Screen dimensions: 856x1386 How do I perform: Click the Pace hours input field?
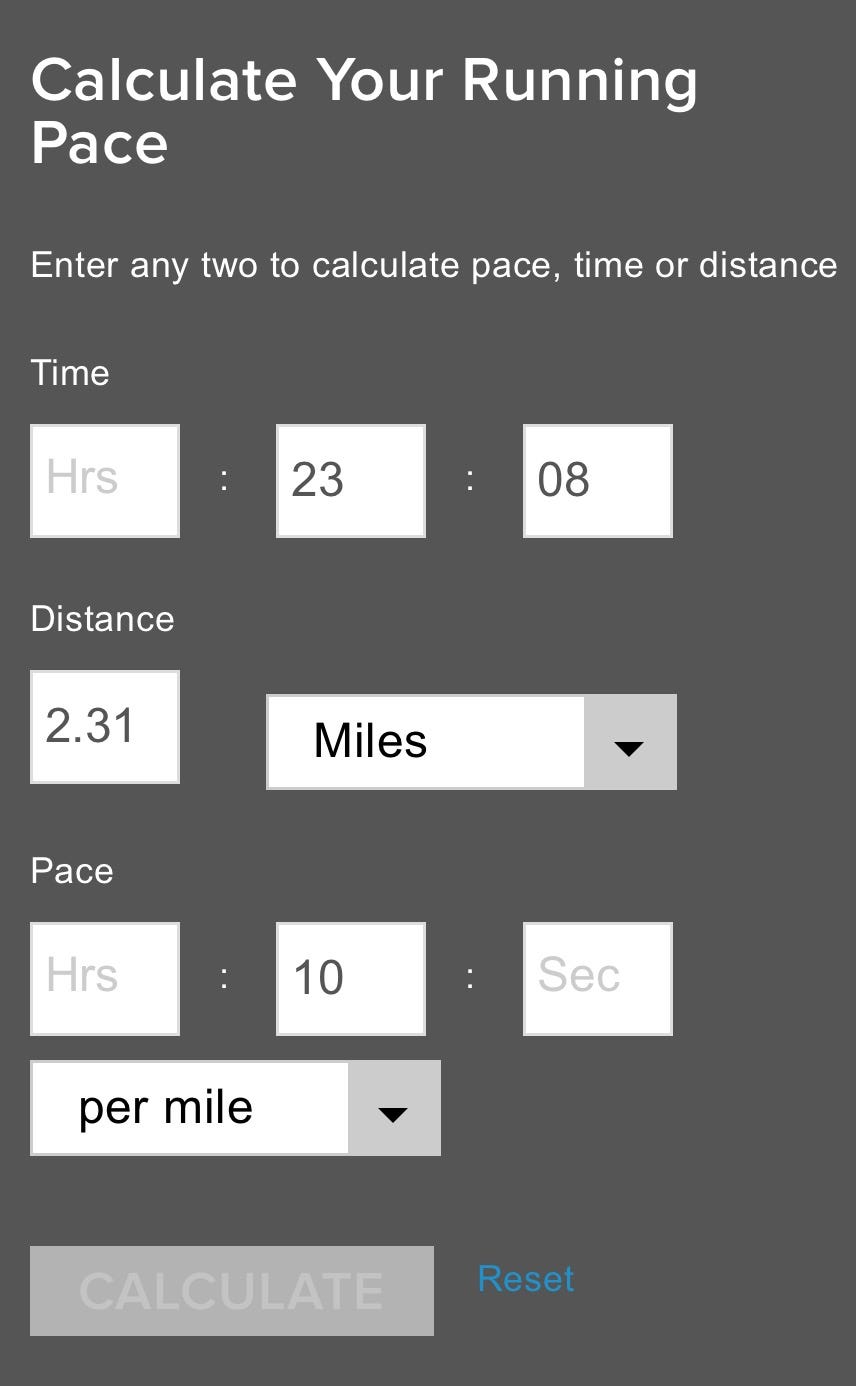pos(104,978)
